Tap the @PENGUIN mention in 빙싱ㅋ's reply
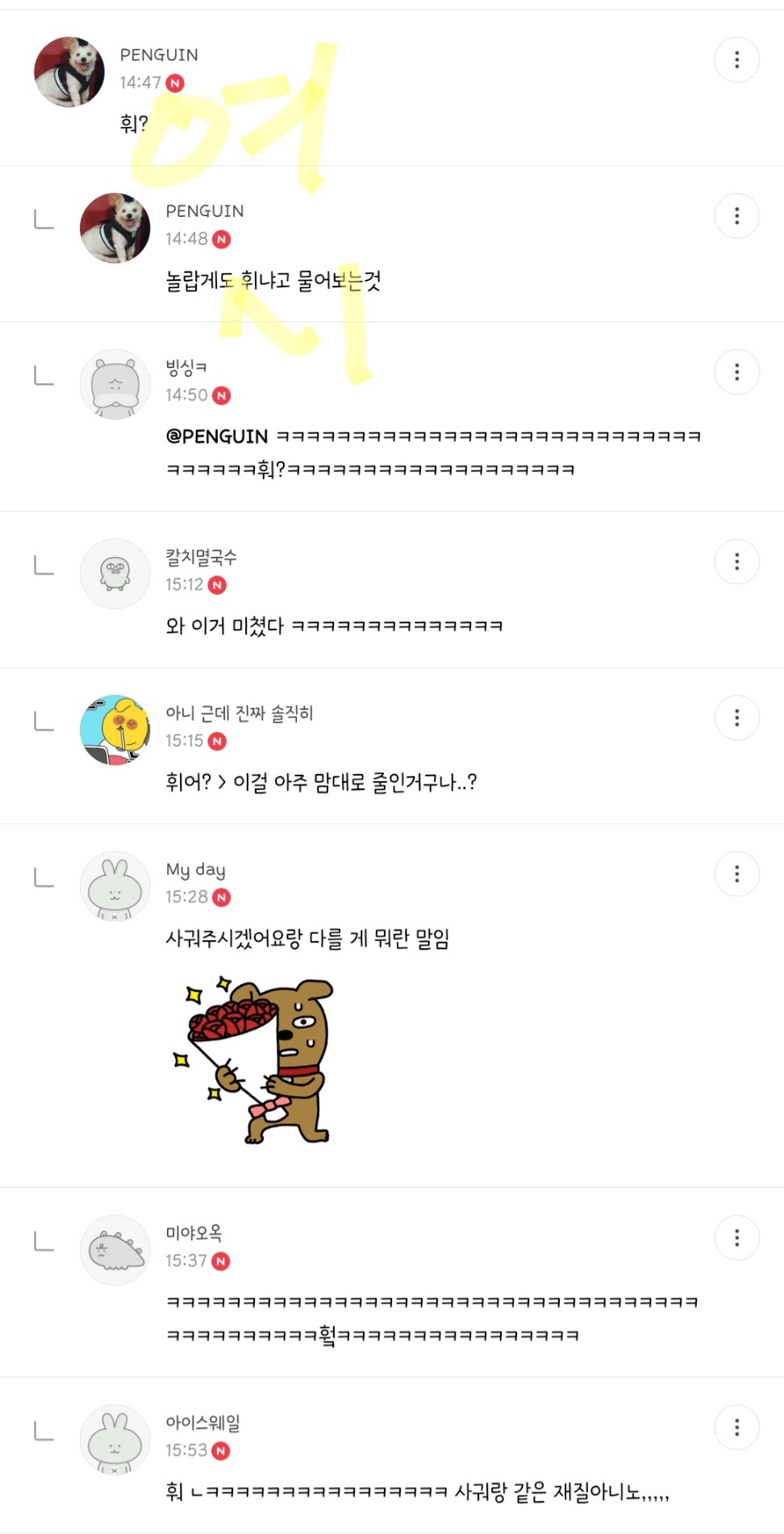 (217, 437)
